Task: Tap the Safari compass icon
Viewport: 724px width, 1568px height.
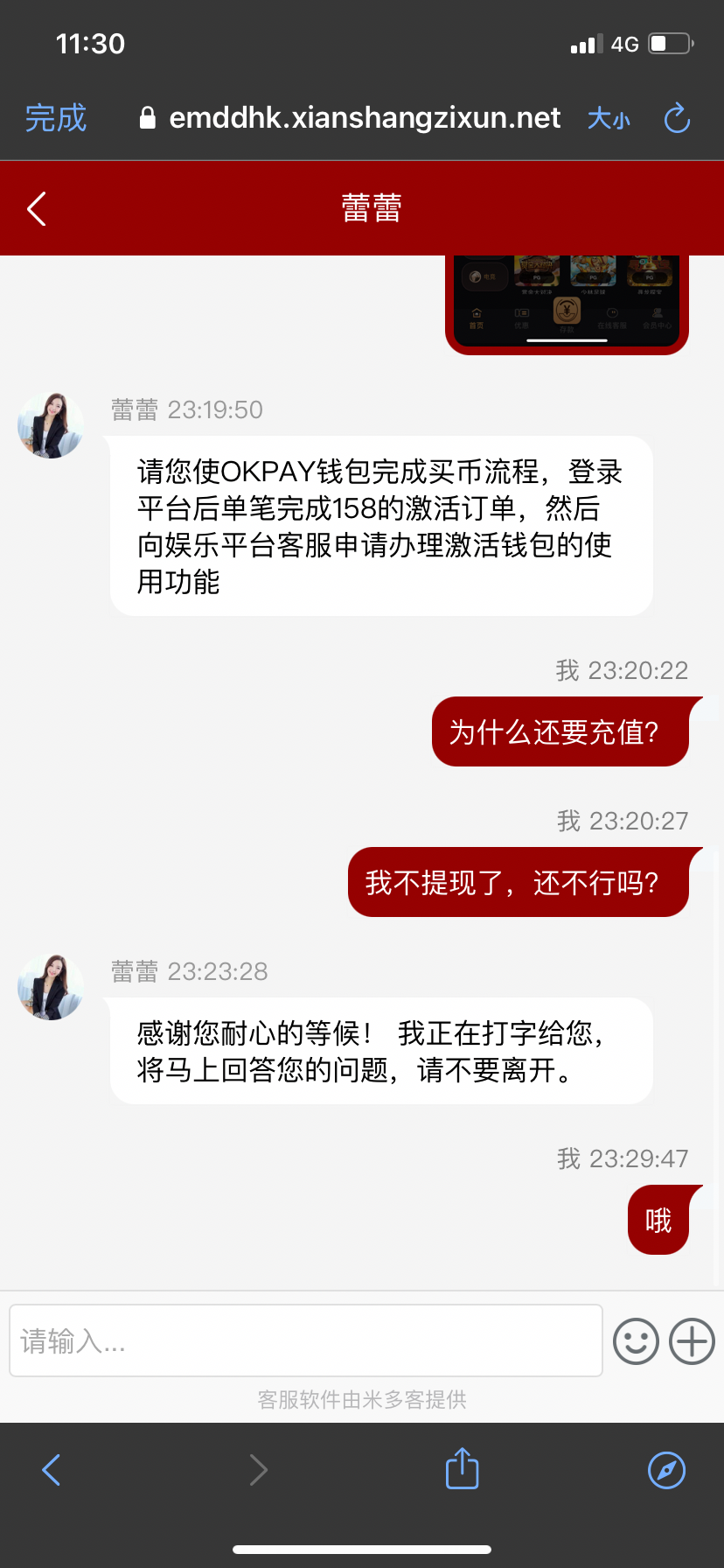Action: [666, 1470]
